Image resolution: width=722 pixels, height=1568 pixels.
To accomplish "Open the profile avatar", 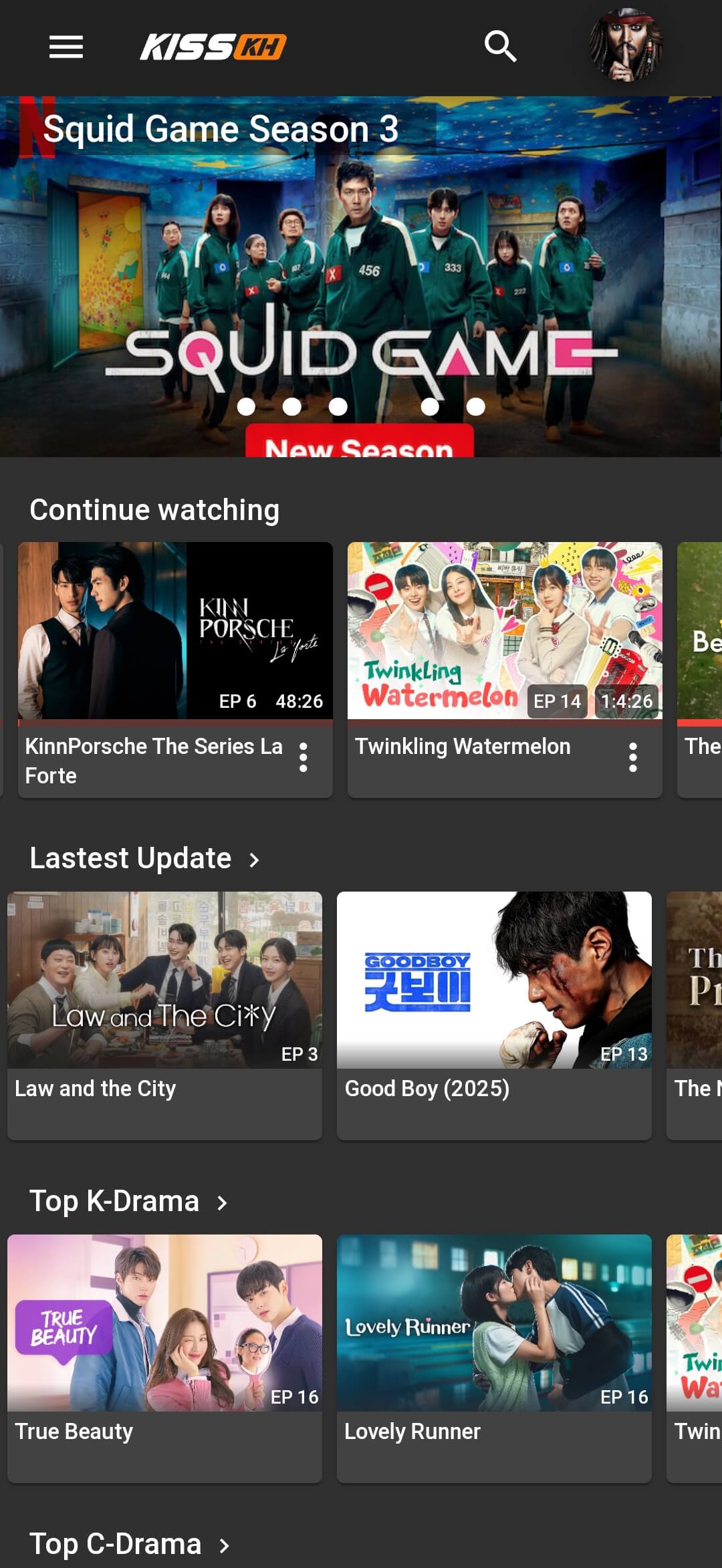I will (x=626, y=45).
